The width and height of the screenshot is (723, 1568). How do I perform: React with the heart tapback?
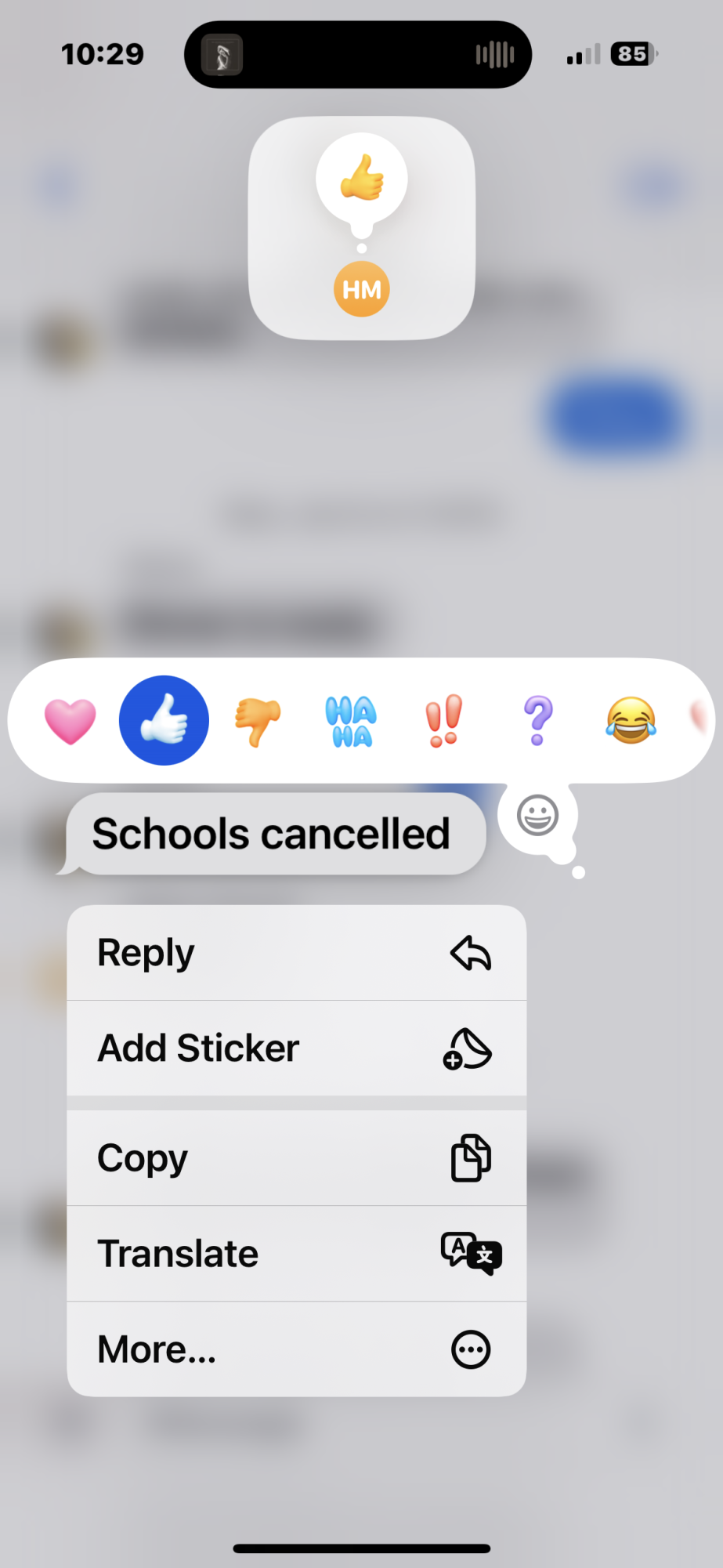pyautogui.click(x=70, y=721)
